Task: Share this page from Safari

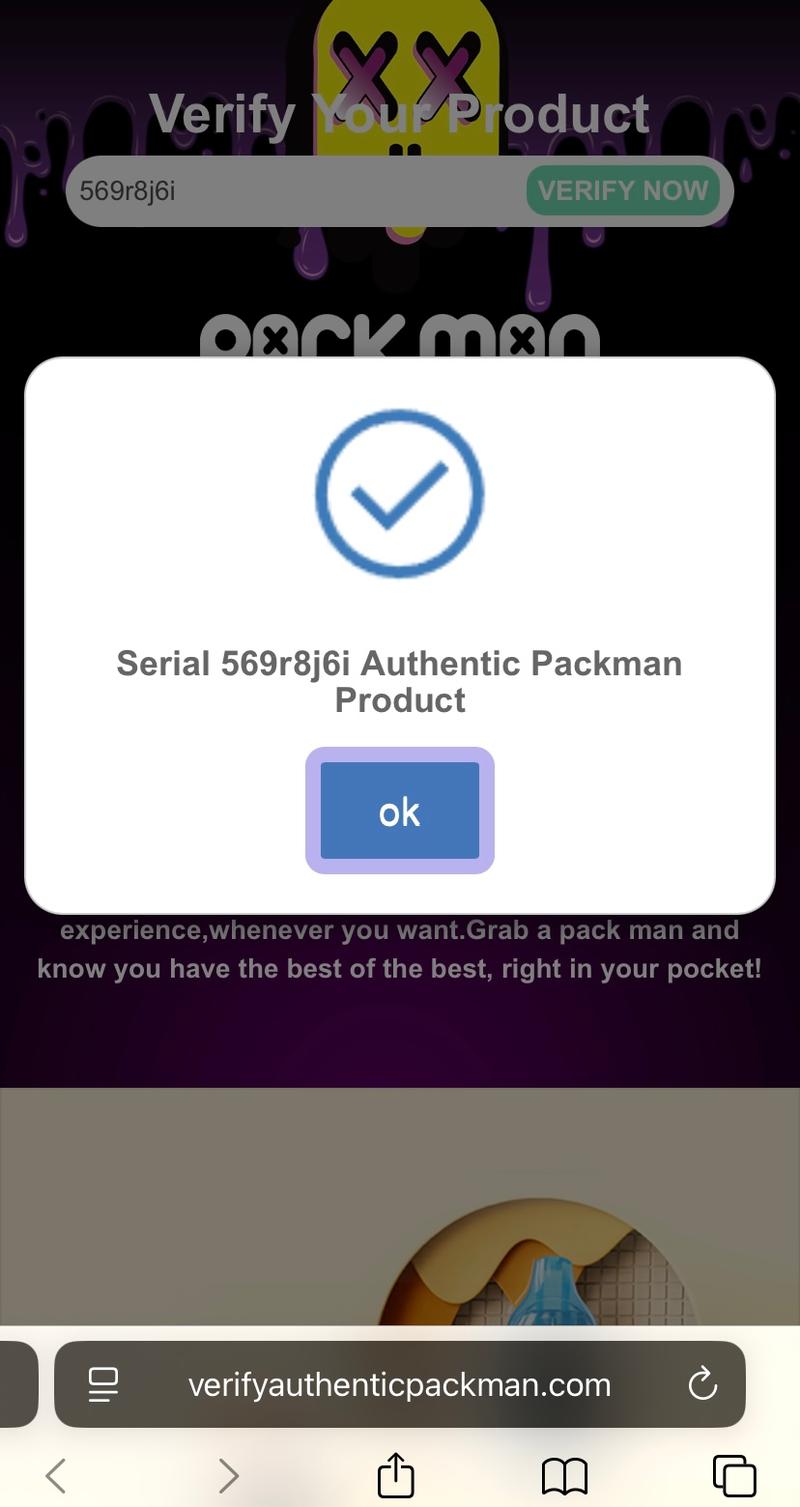Action: (396, 1475)
